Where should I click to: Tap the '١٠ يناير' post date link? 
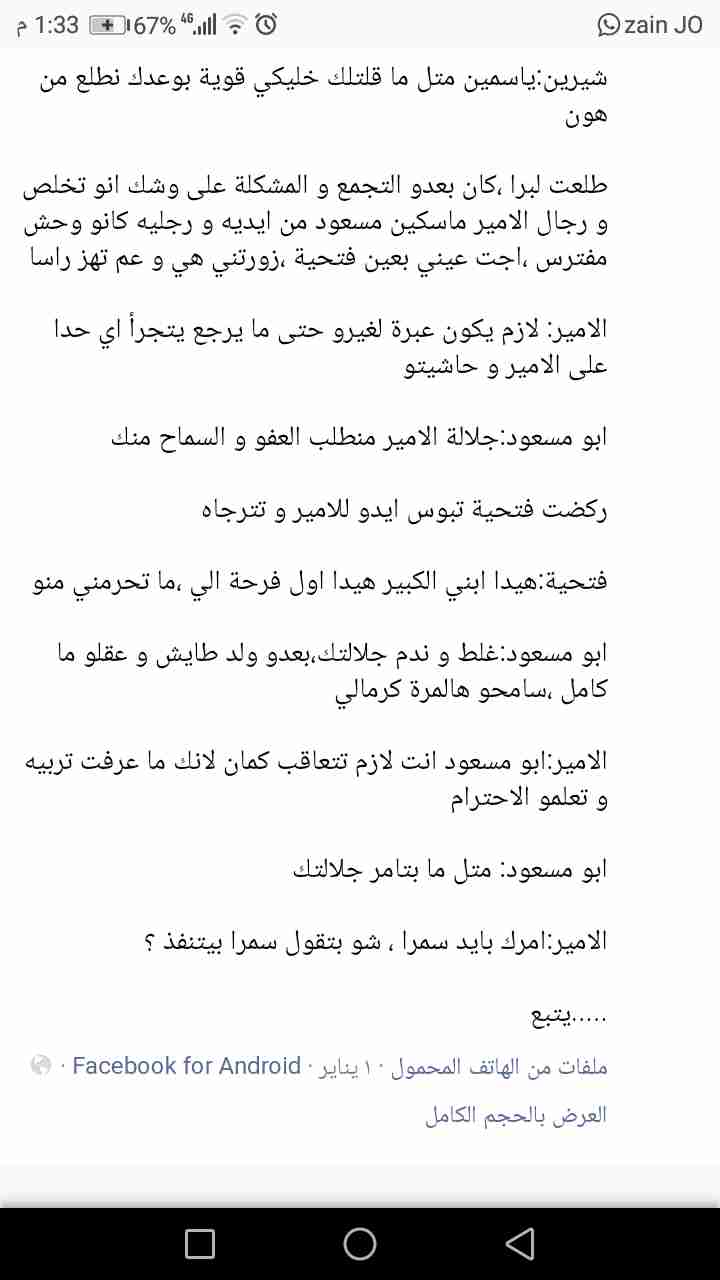(x=349, y=1067)
